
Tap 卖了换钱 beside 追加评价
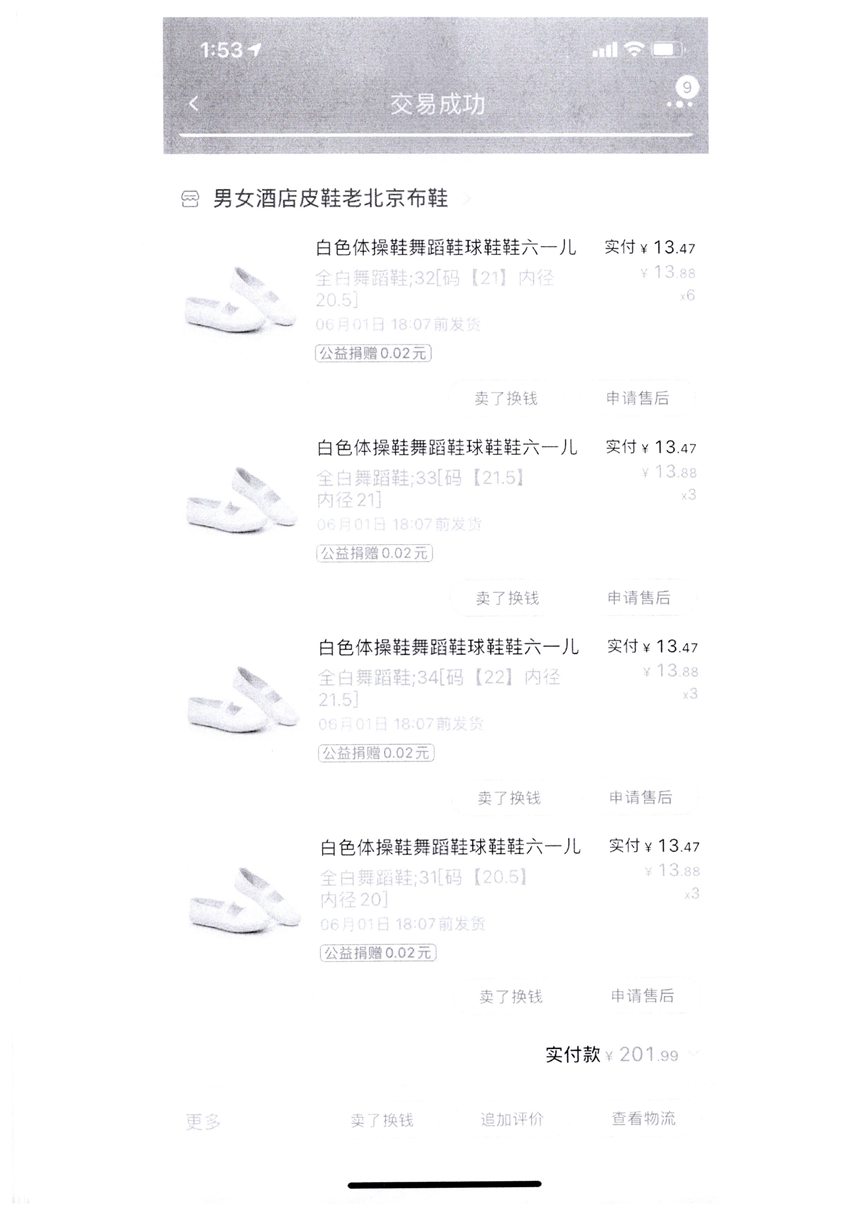click(x=381, y=1120)
